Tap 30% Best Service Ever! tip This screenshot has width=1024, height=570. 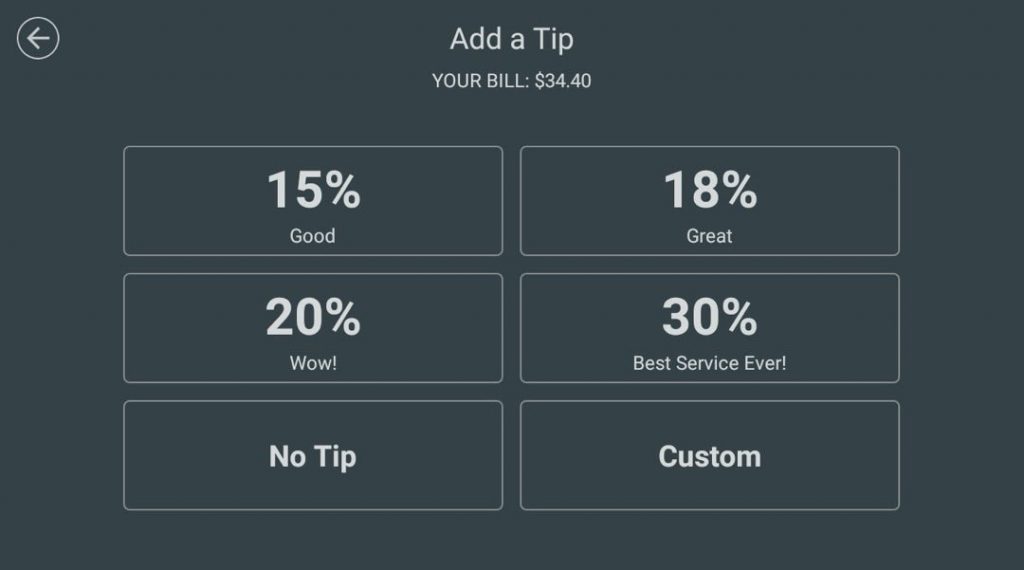pyautogui.click(x=710, y=328)
